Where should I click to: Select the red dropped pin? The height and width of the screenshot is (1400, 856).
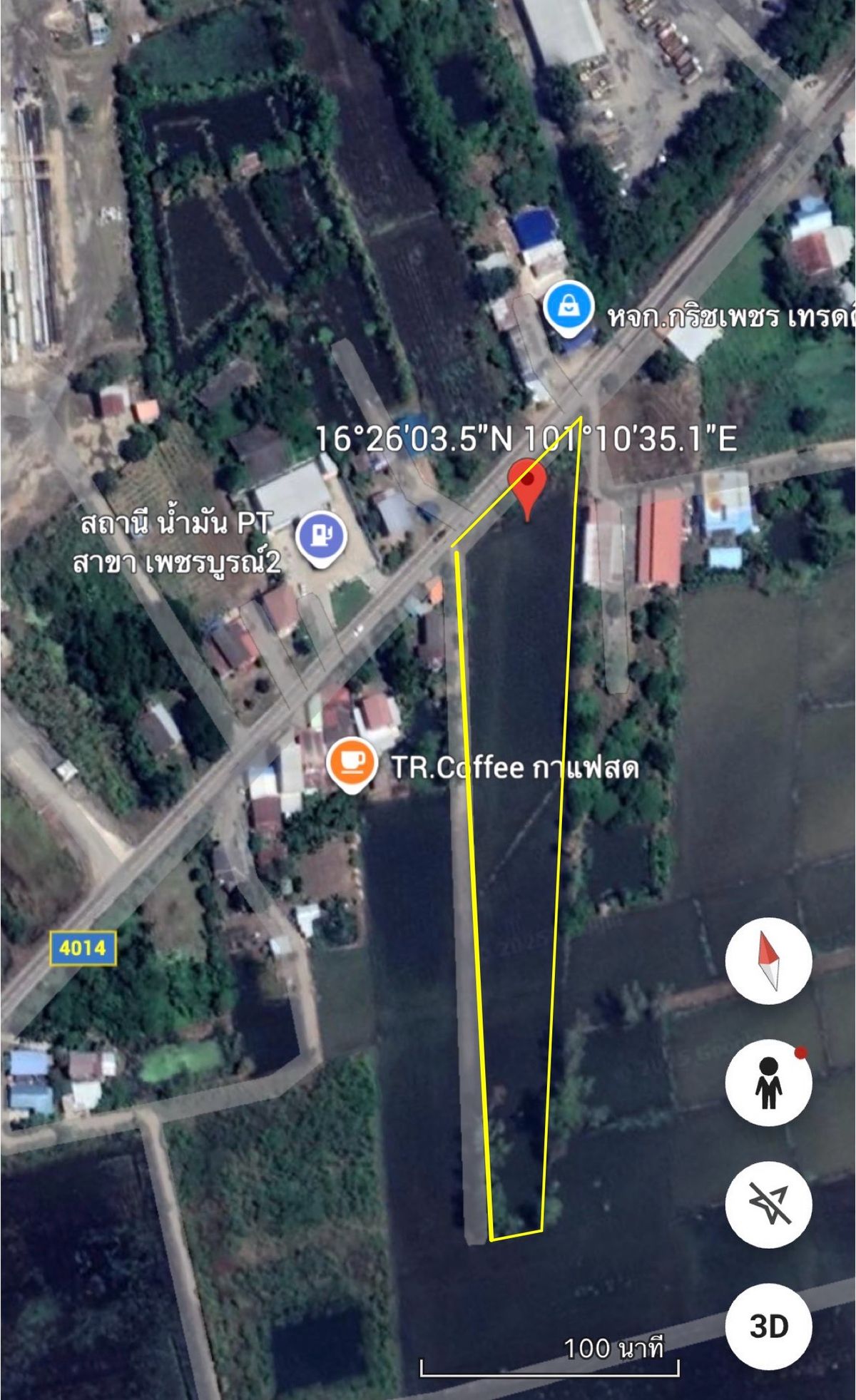pyautogui.click(x=527, y=489)
